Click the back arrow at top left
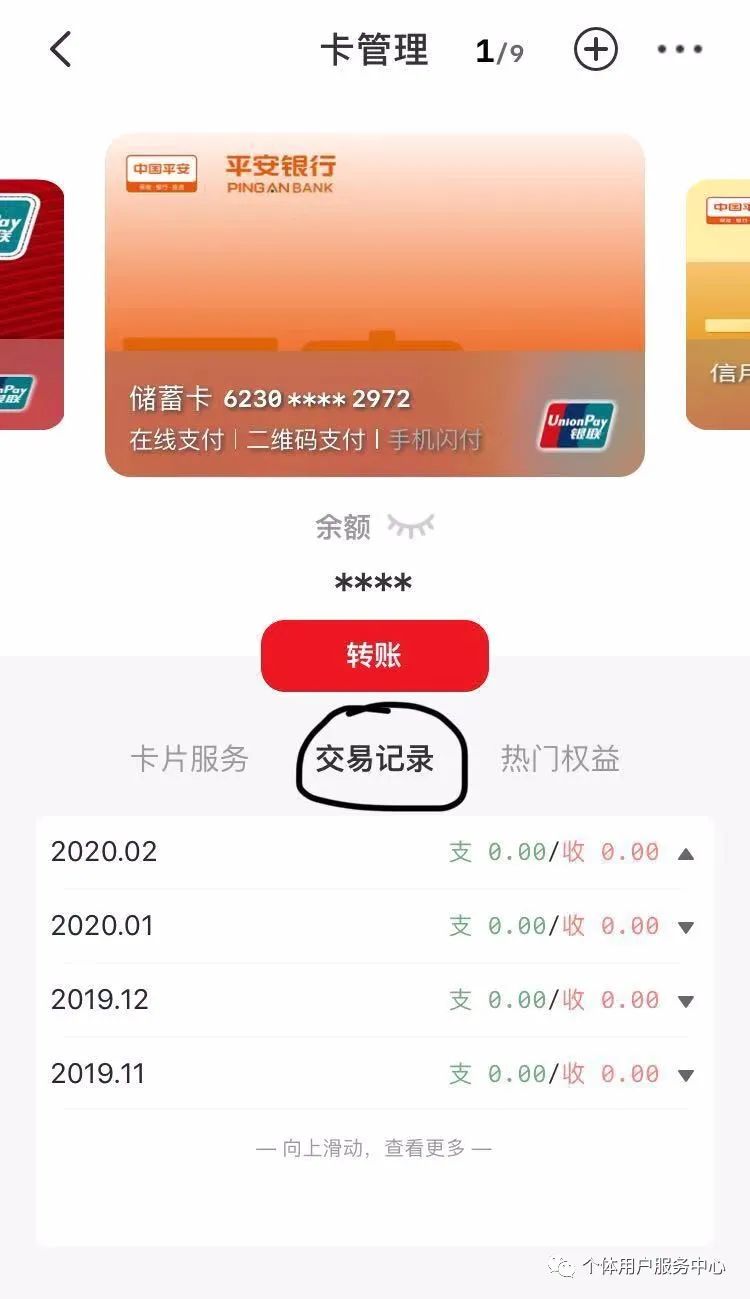 [x=60, y=48]
